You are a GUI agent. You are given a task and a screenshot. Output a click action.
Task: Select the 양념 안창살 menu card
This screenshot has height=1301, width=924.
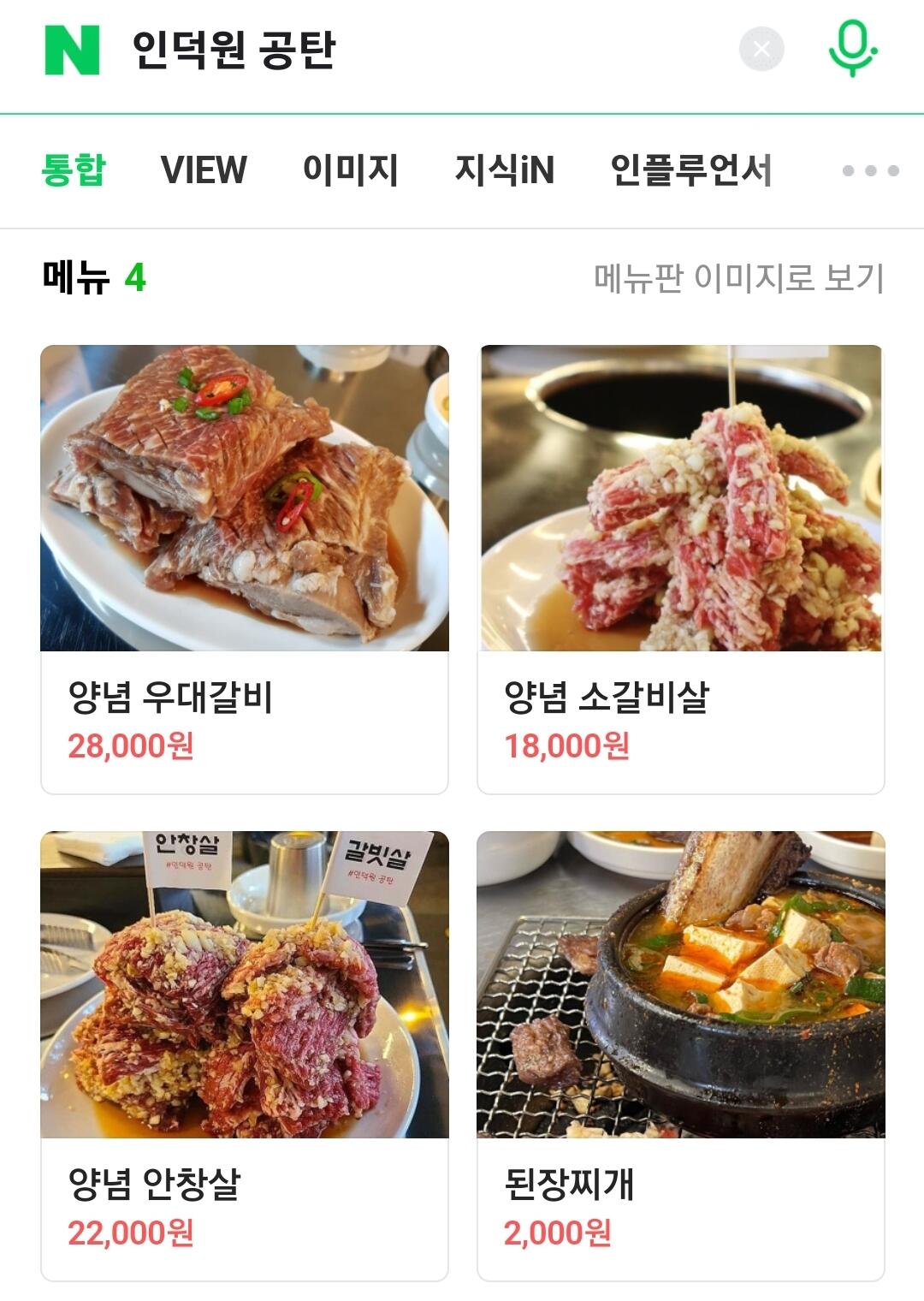(x=245, y=1055)
